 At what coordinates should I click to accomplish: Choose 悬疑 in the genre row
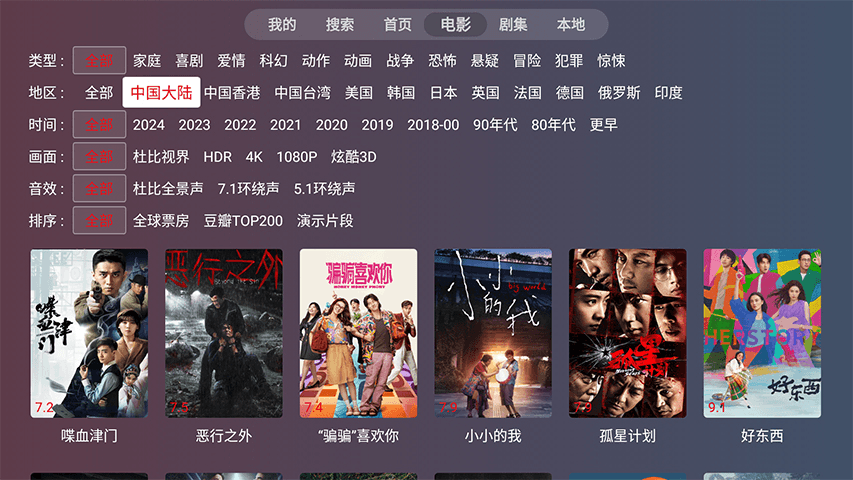click(485, 61)
